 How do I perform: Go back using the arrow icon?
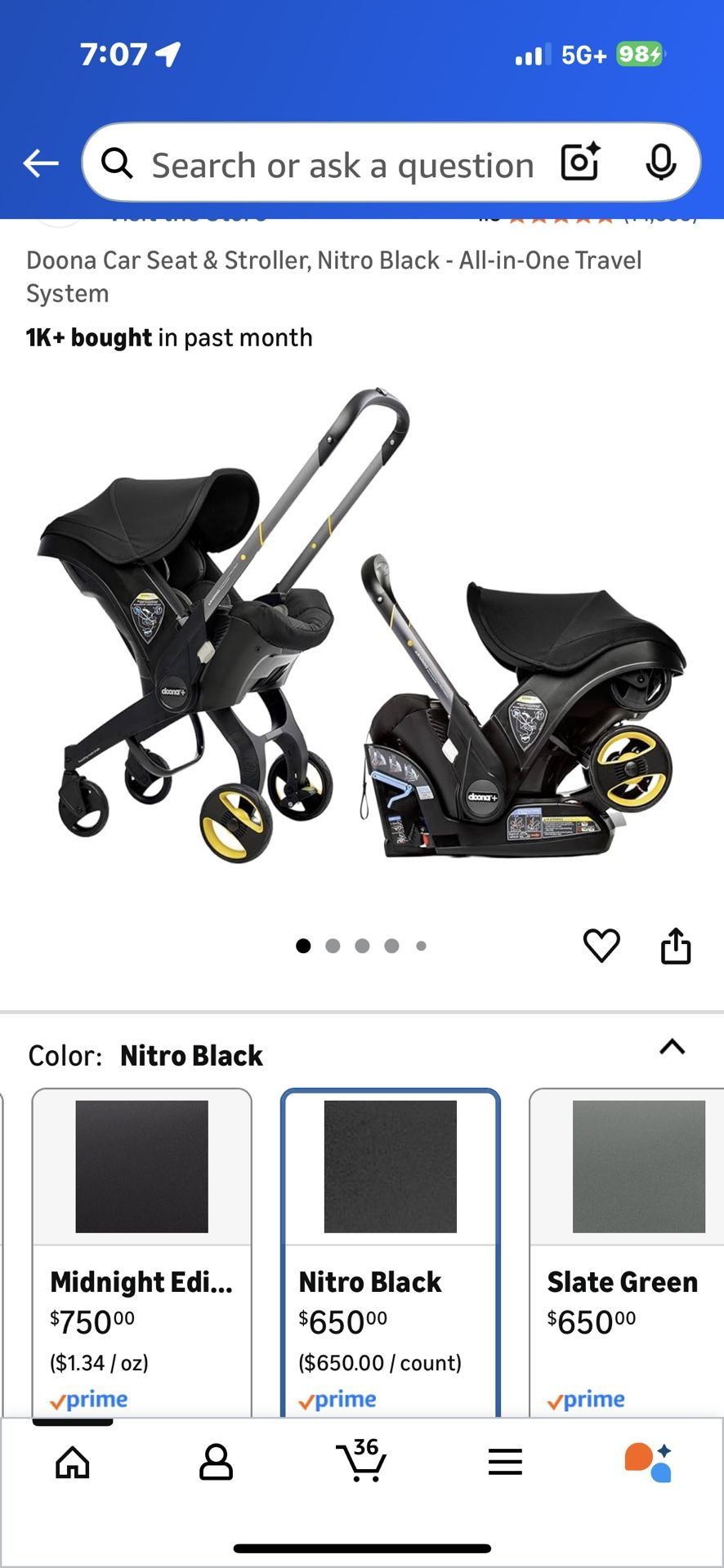[41, 163]
